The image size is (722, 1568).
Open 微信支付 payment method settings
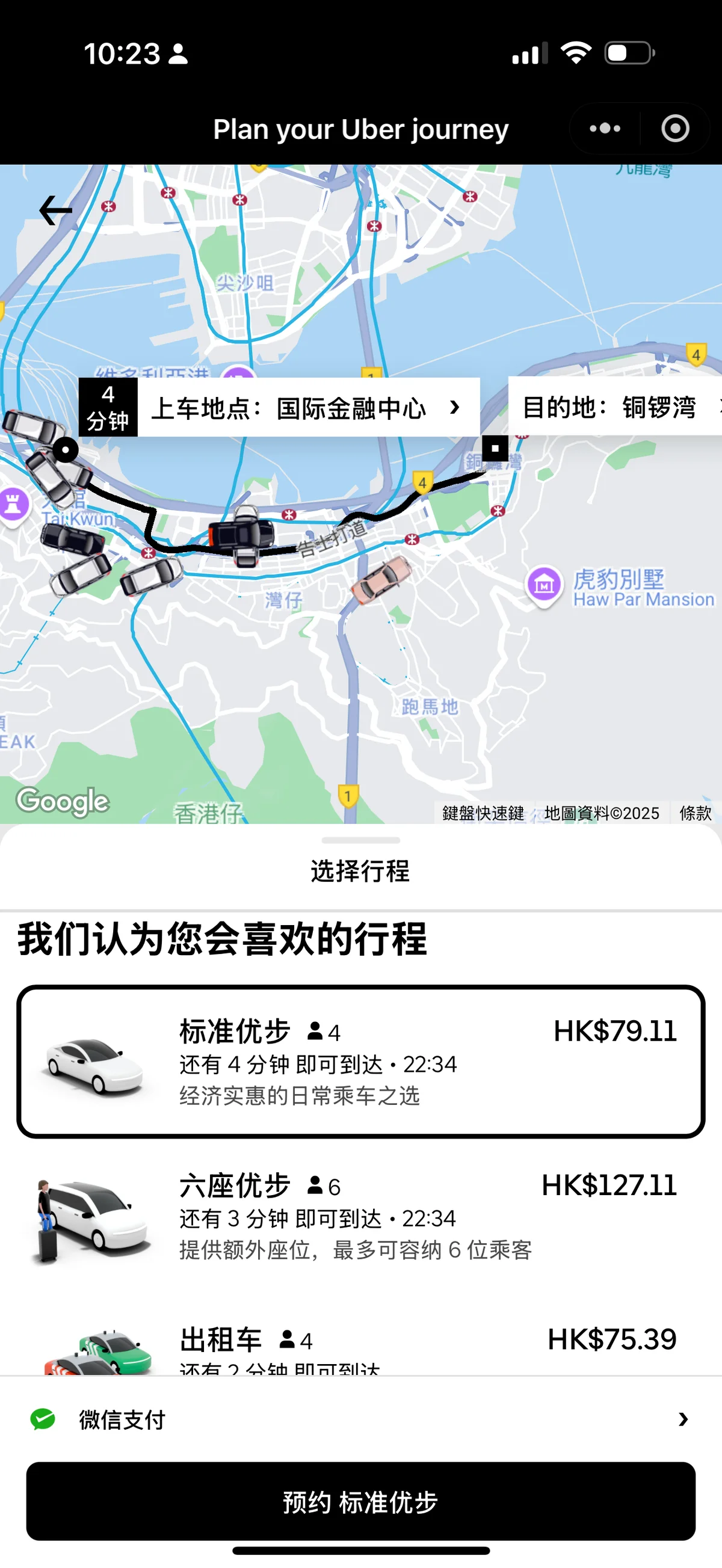360,1419
